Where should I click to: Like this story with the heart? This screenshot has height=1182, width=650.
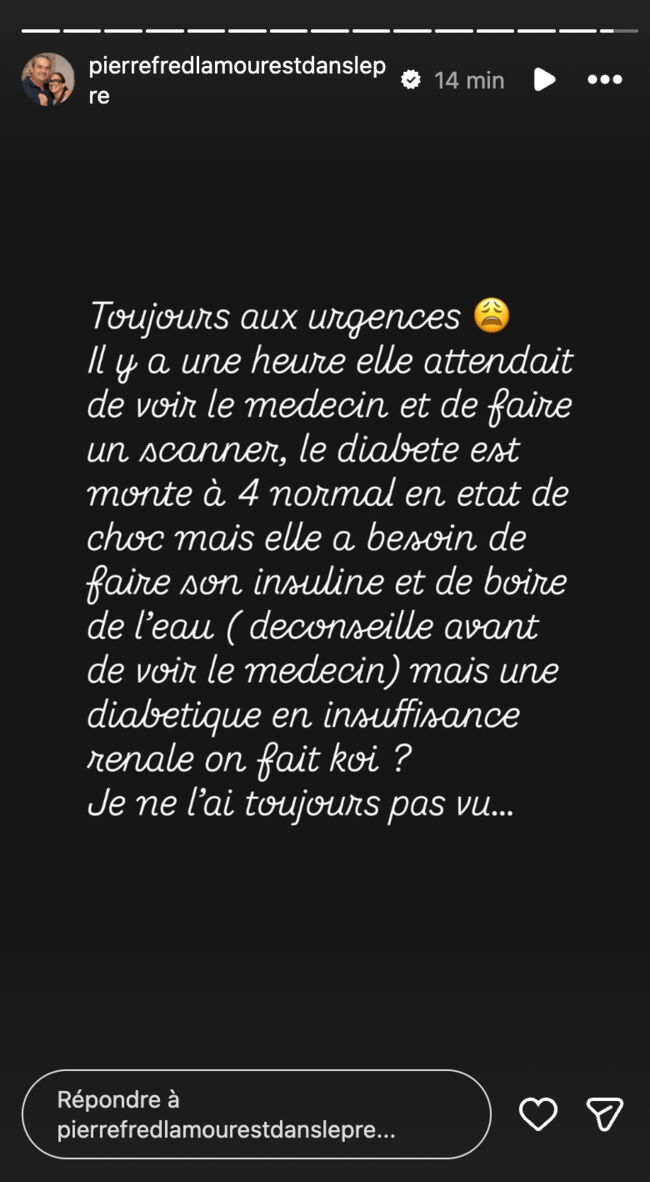pos(538,1114)
